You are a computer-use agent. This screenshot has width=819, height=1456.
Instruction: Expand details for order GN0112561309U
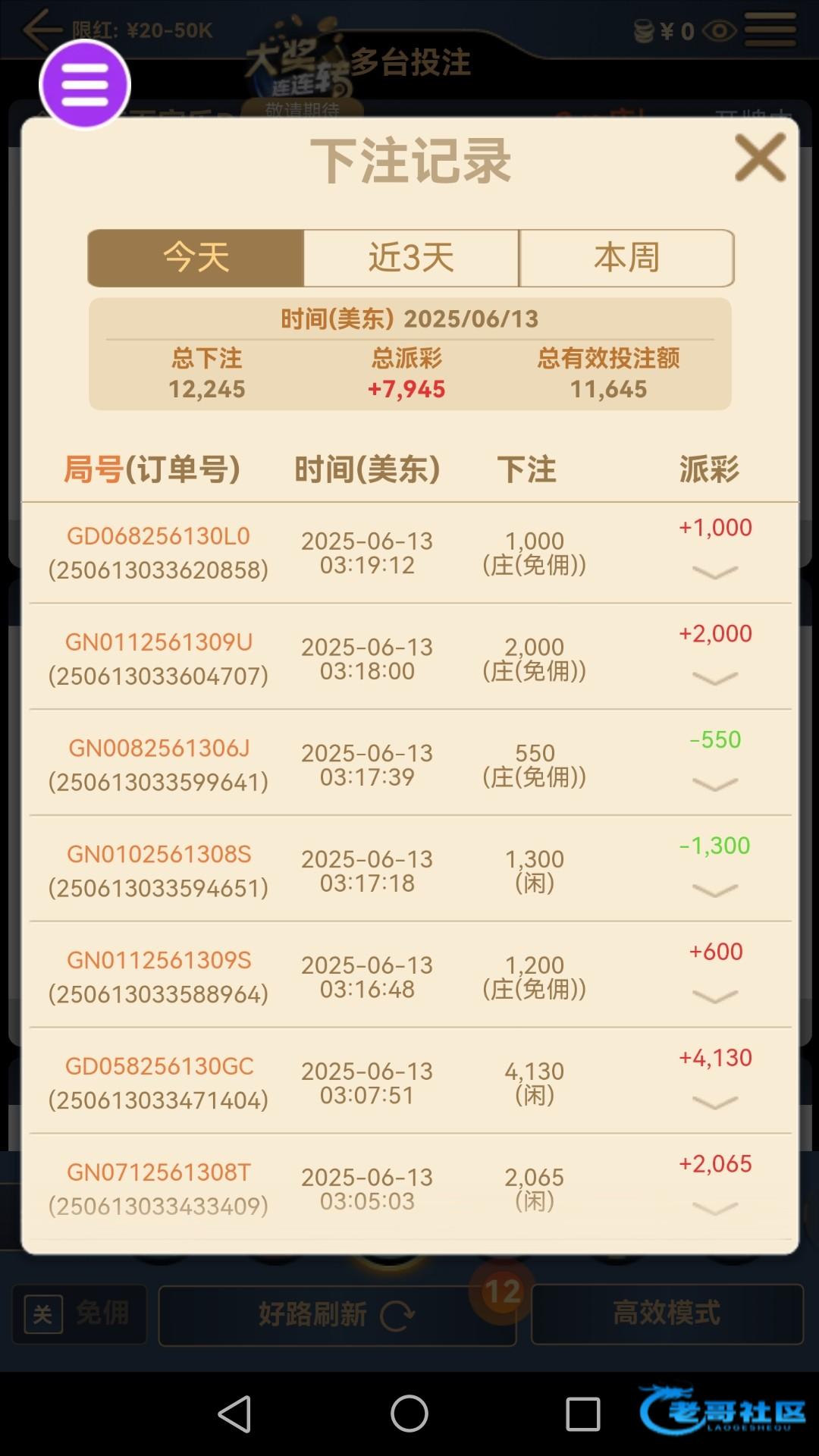tap(715, 678)
